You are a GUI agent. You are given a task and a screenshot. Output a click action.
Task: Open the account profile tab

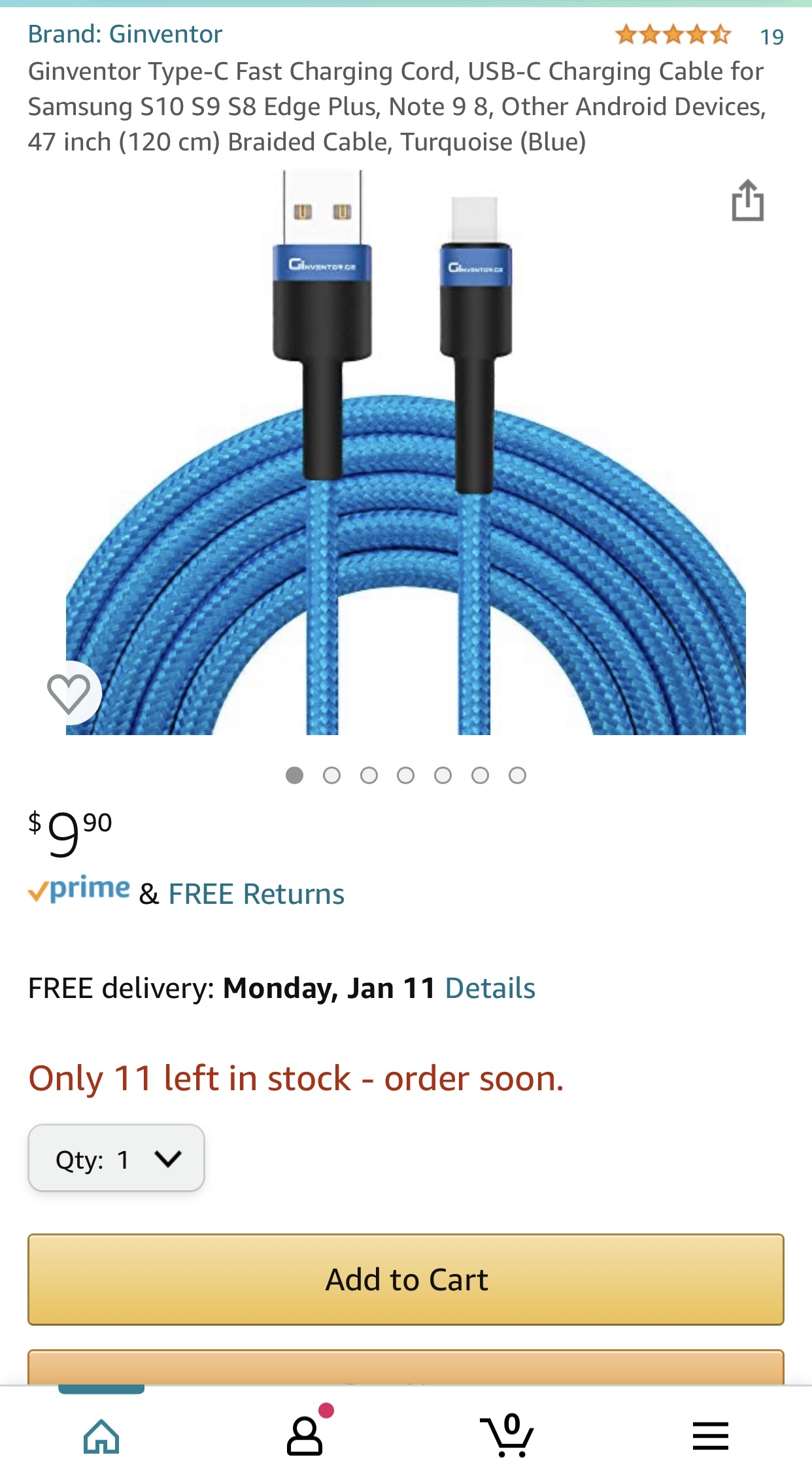click(305, 1436)
